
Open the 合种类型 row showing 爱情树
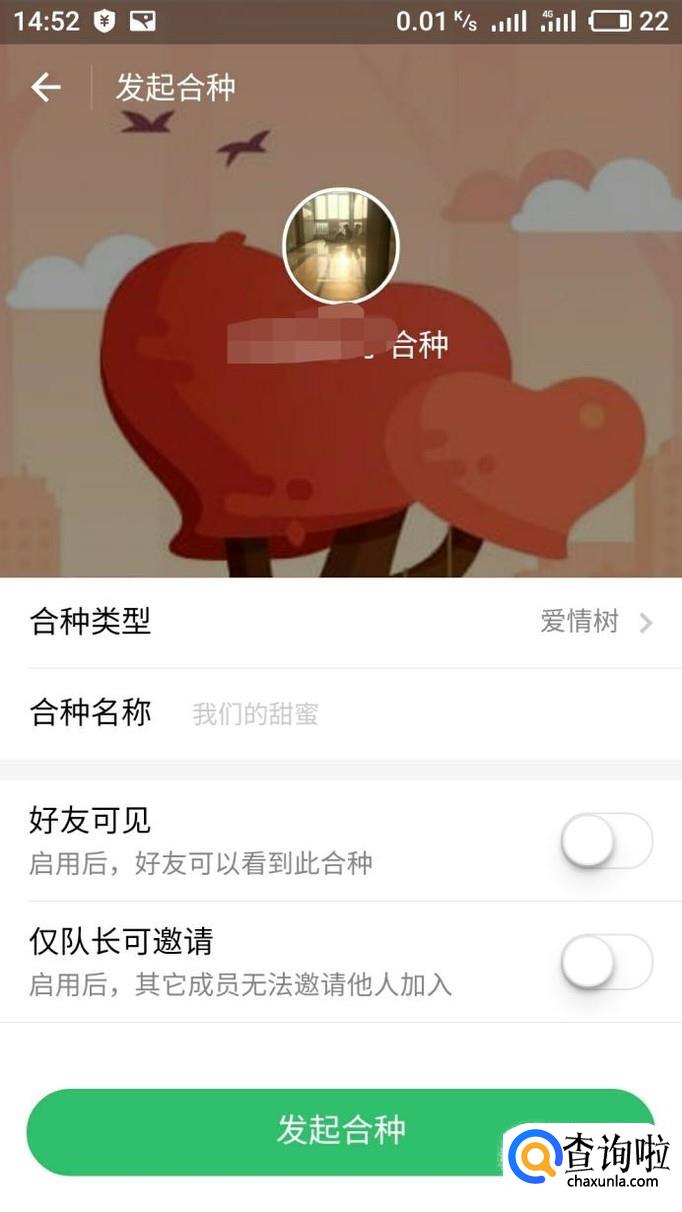pyautogui.click(x=340, y=622)
